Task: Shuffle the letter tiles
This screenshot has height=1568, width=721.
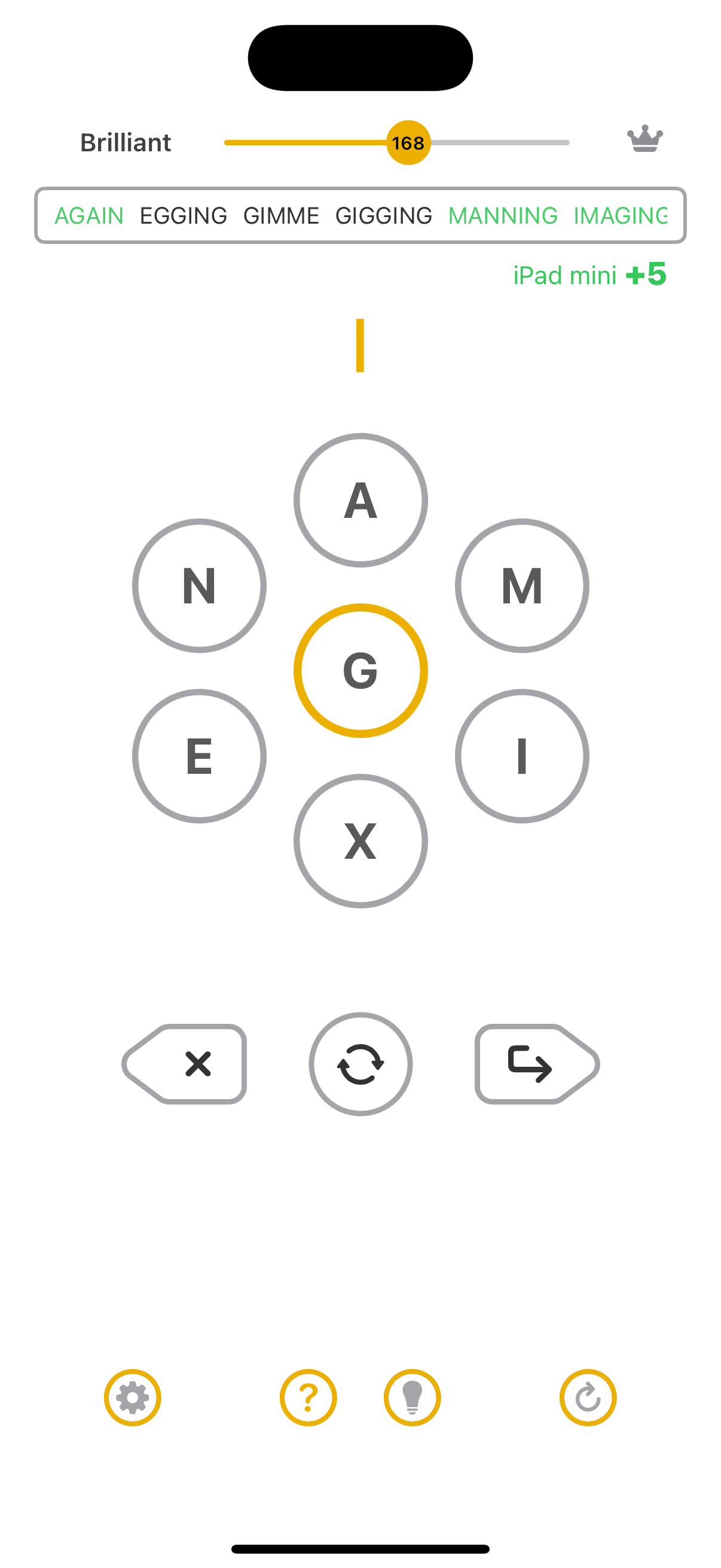Action: [x=360, y=1063]
